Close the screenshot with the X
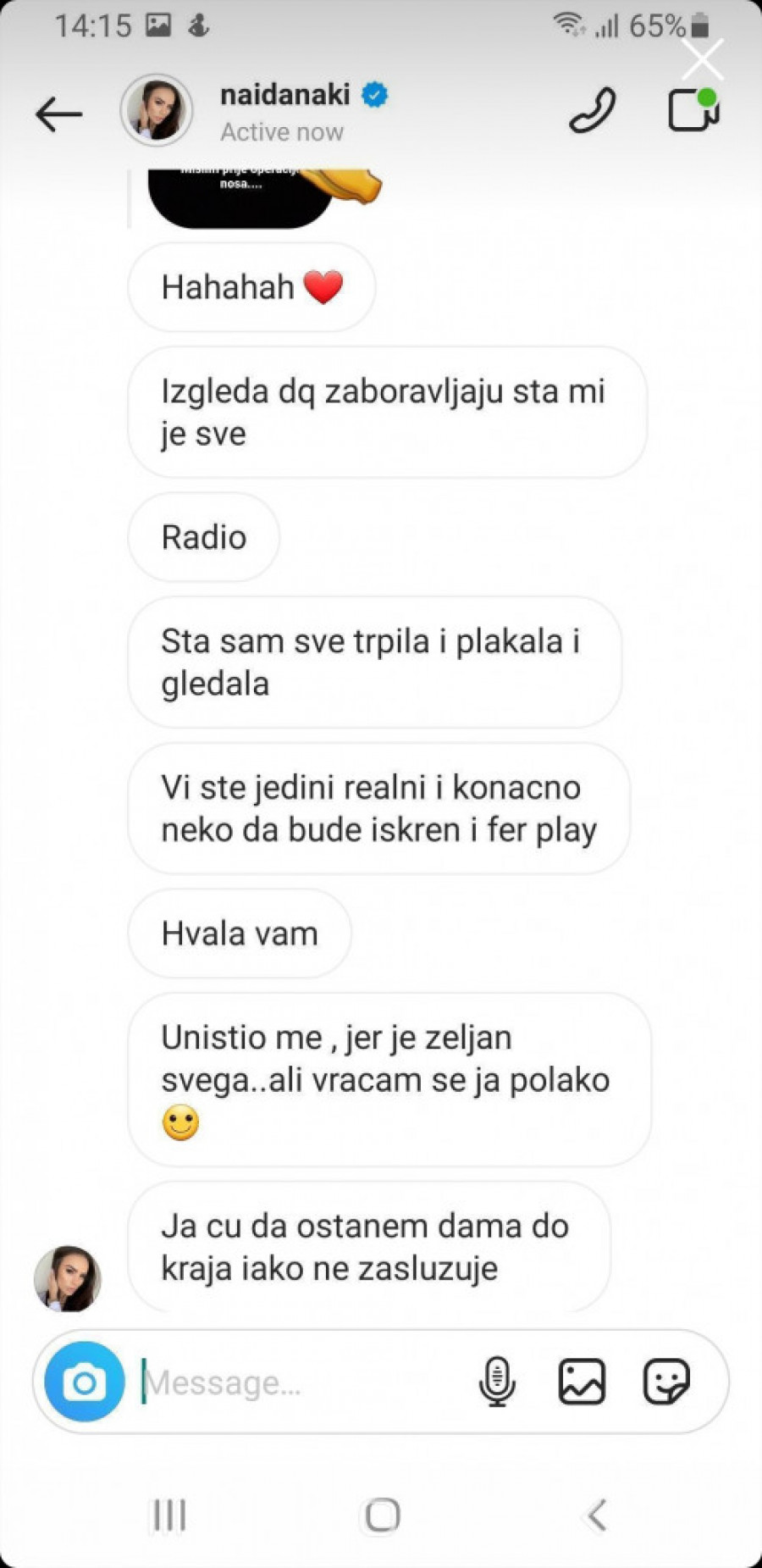 point(703,59)
